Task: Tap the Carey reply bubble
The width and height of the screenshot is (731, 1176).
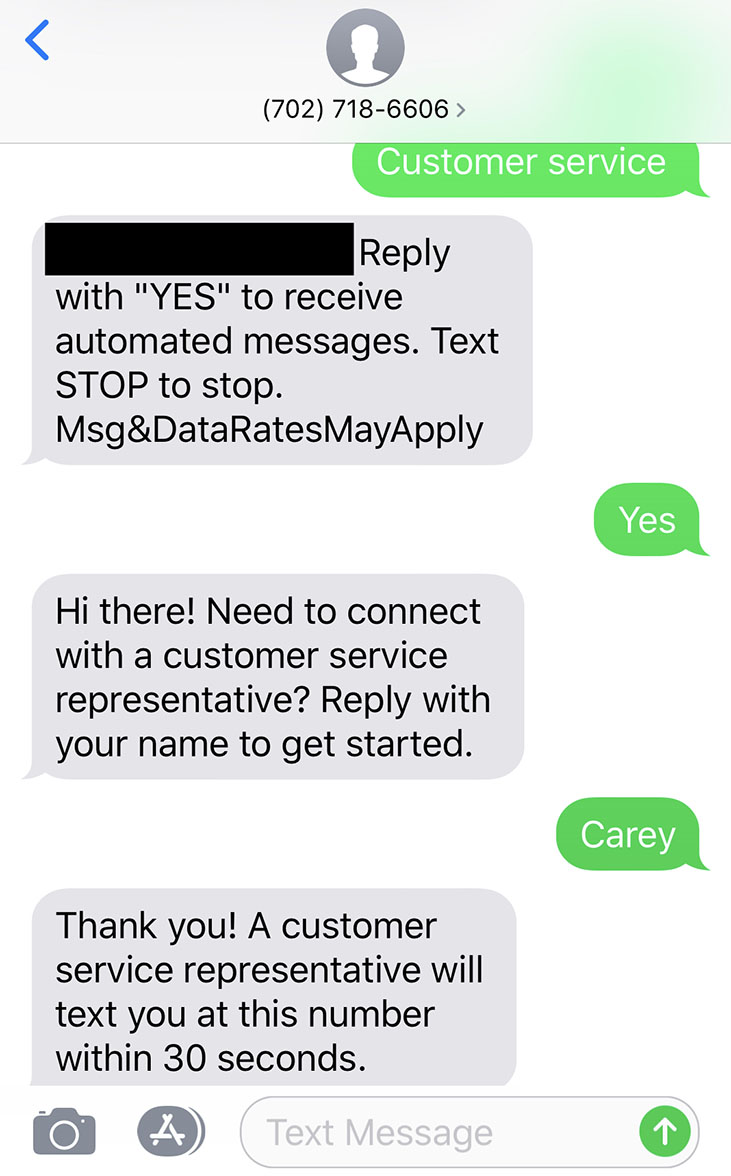Action: click(x=629, y=835)
